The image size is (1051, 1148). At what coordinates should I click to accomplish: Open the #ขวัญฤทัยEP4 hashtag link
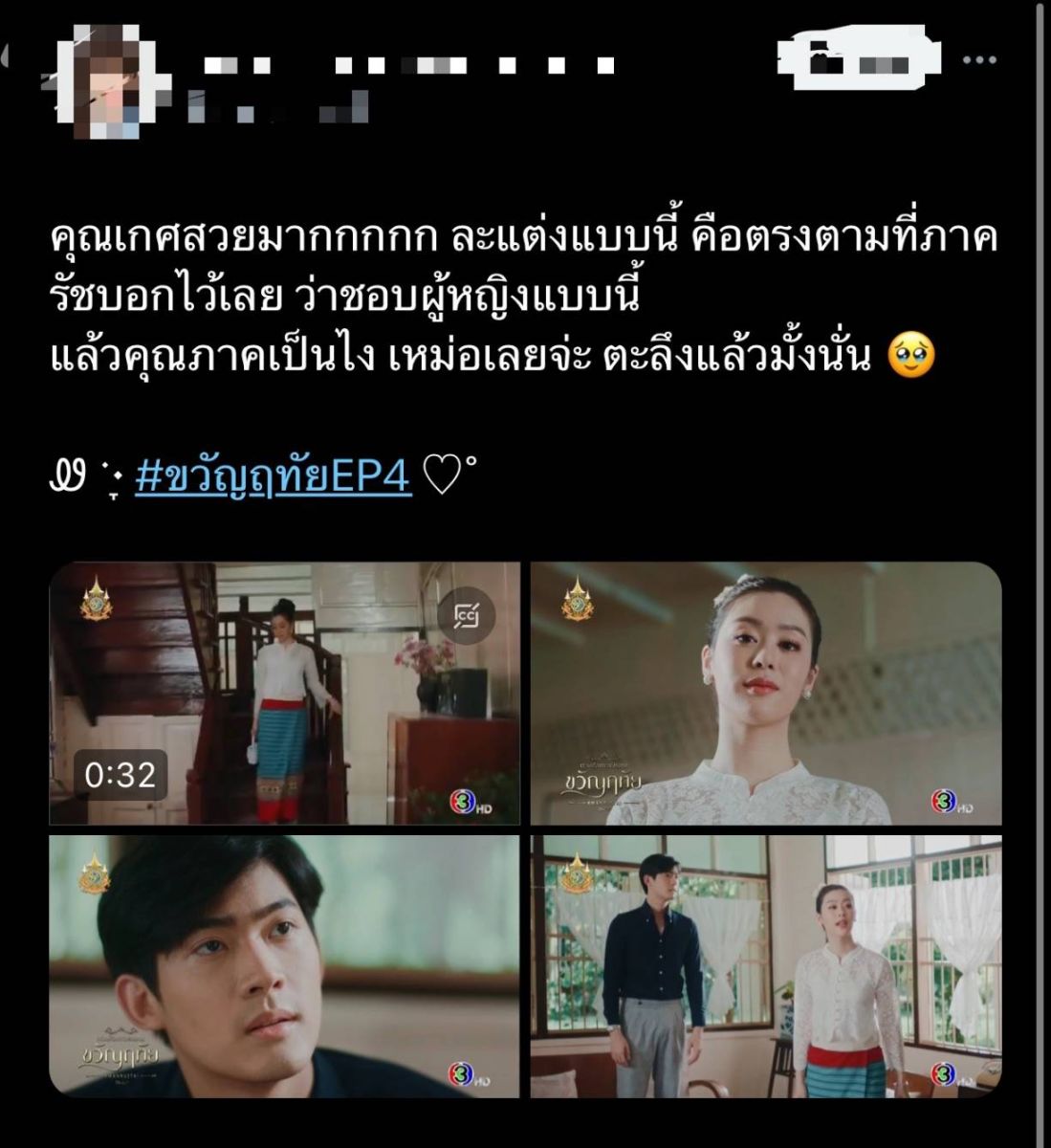[273, 477]
